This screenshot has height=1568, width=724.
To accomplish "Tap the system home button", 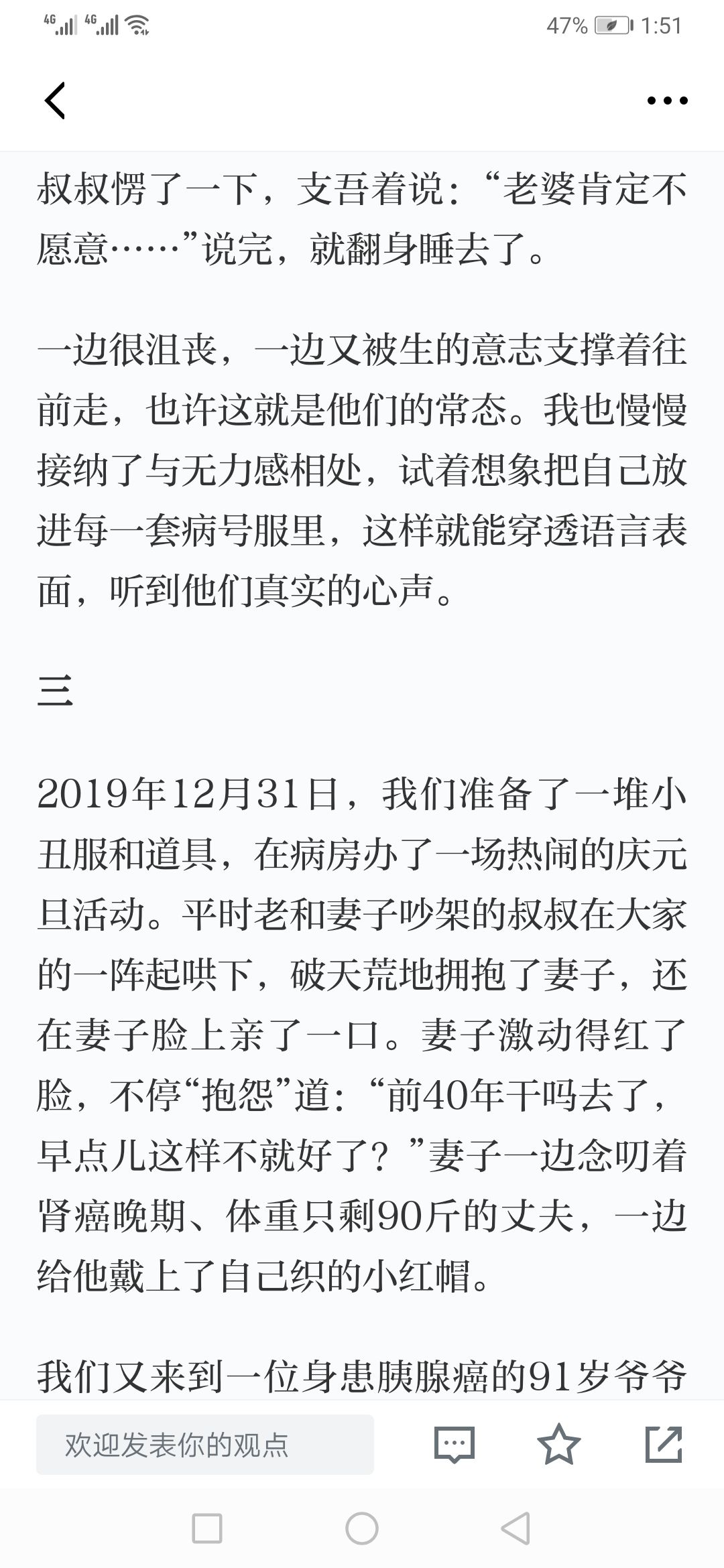I will coord(362,1528).
